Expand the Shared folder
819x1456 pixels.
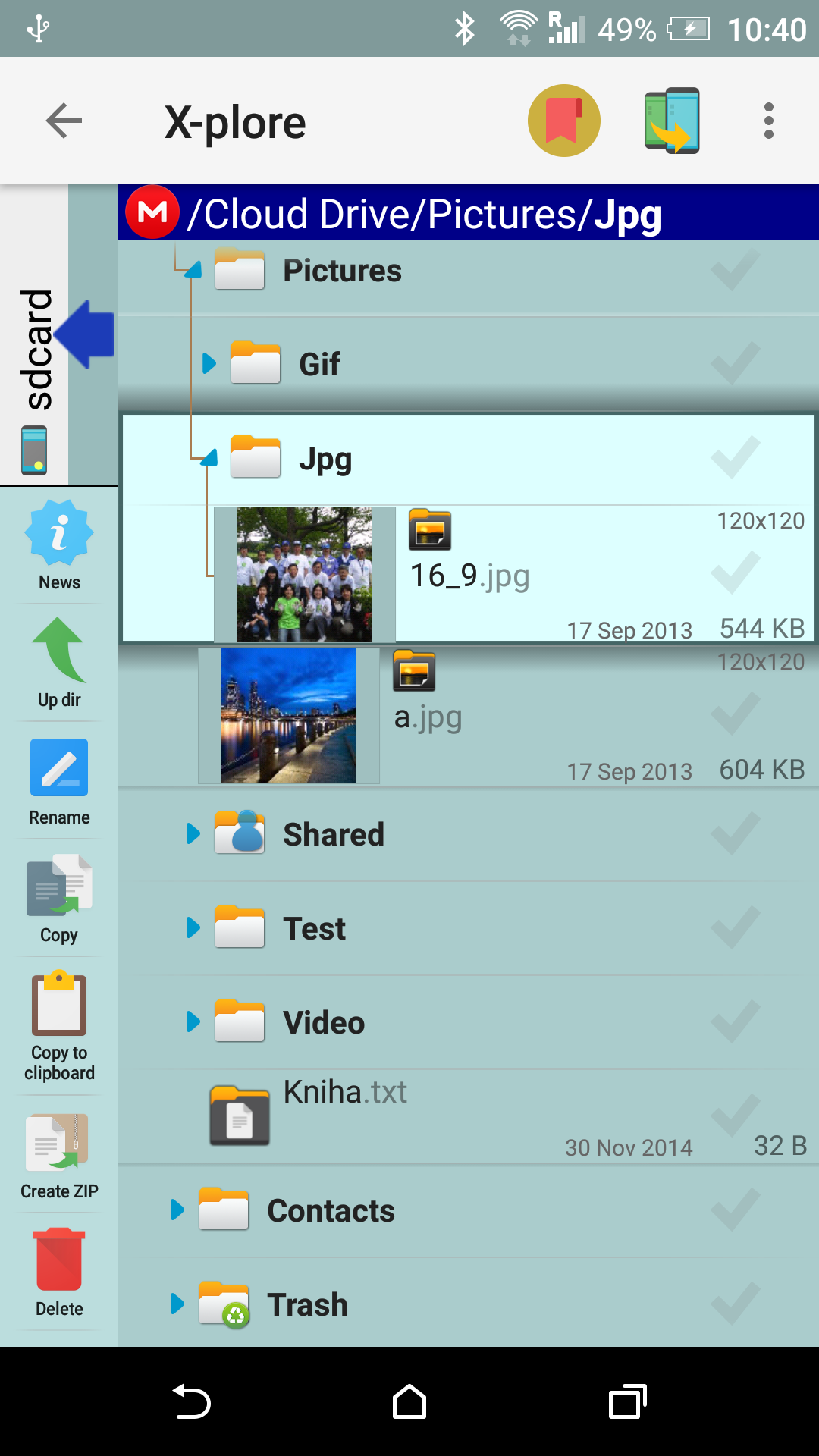[193, 834]
